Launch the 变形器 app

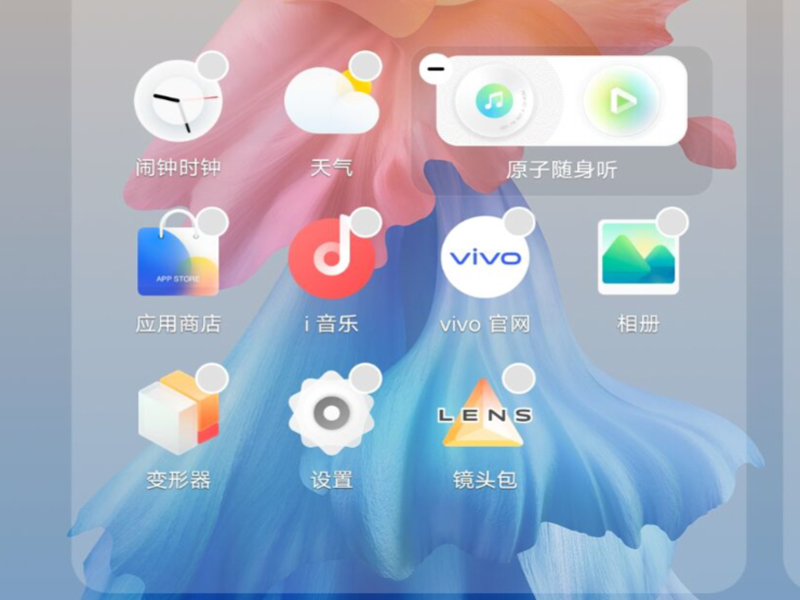pyautogui.click(x=177, y=412)
